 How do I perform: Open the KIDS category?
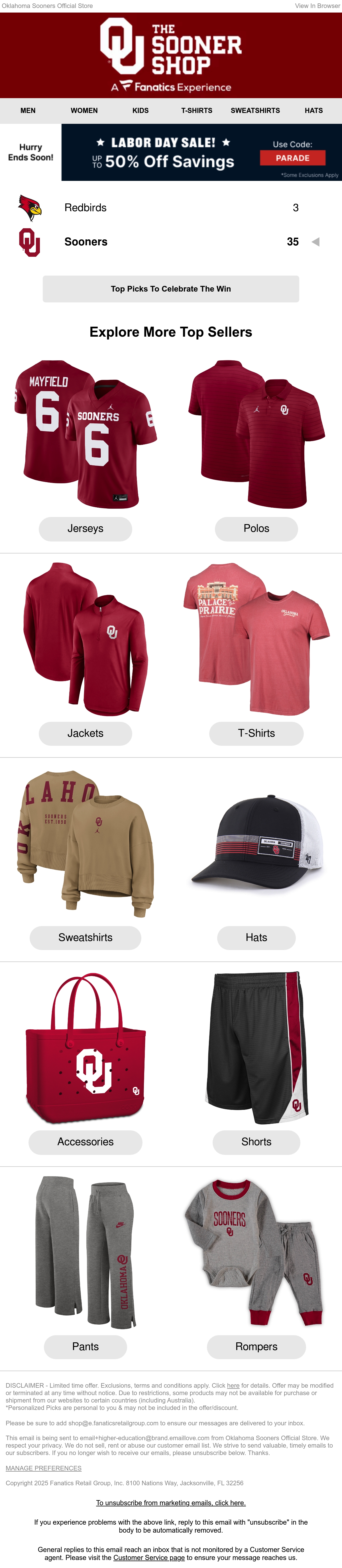(141, 111)
